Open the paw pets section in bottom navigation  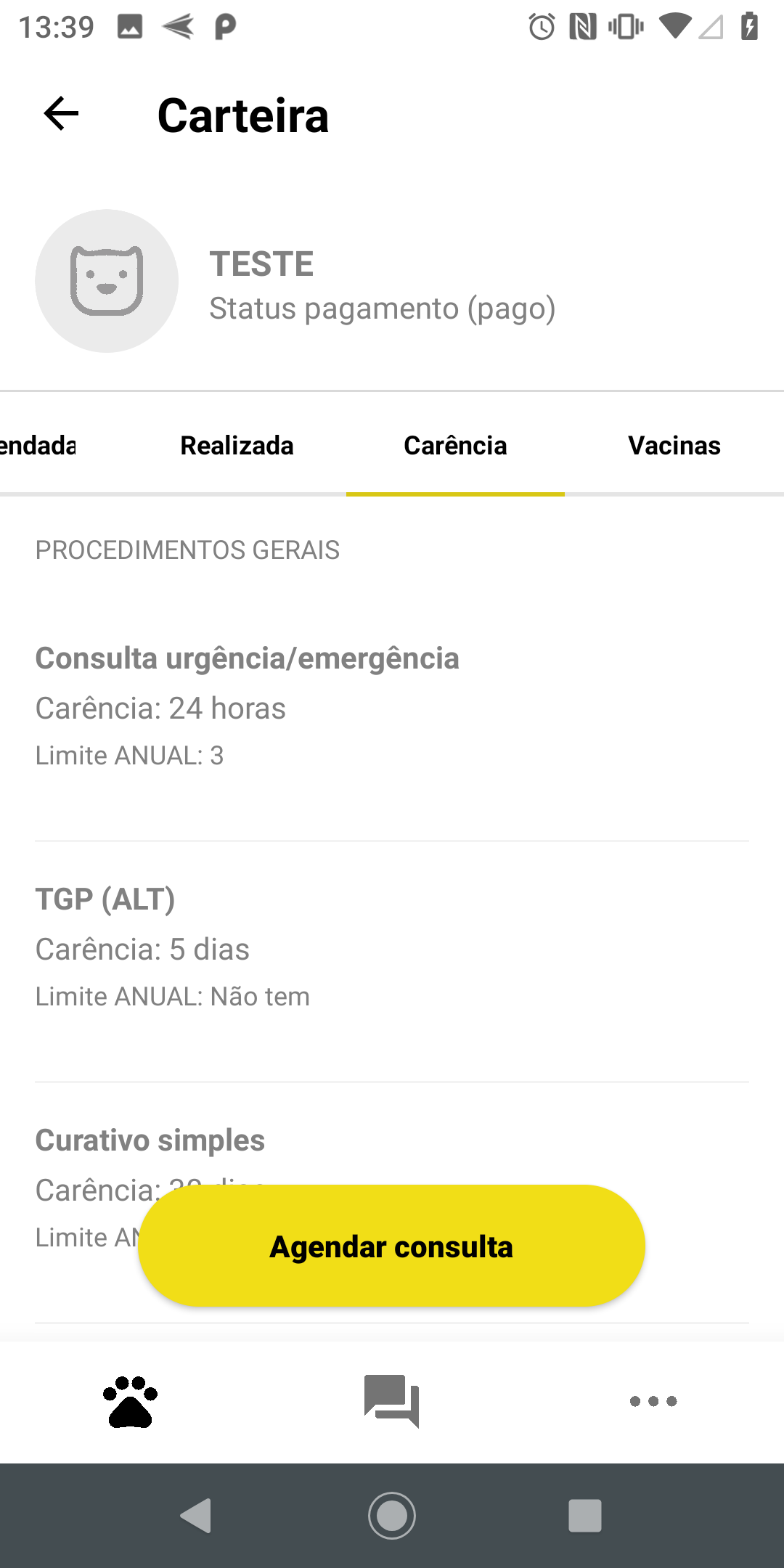pos(131,1401)
